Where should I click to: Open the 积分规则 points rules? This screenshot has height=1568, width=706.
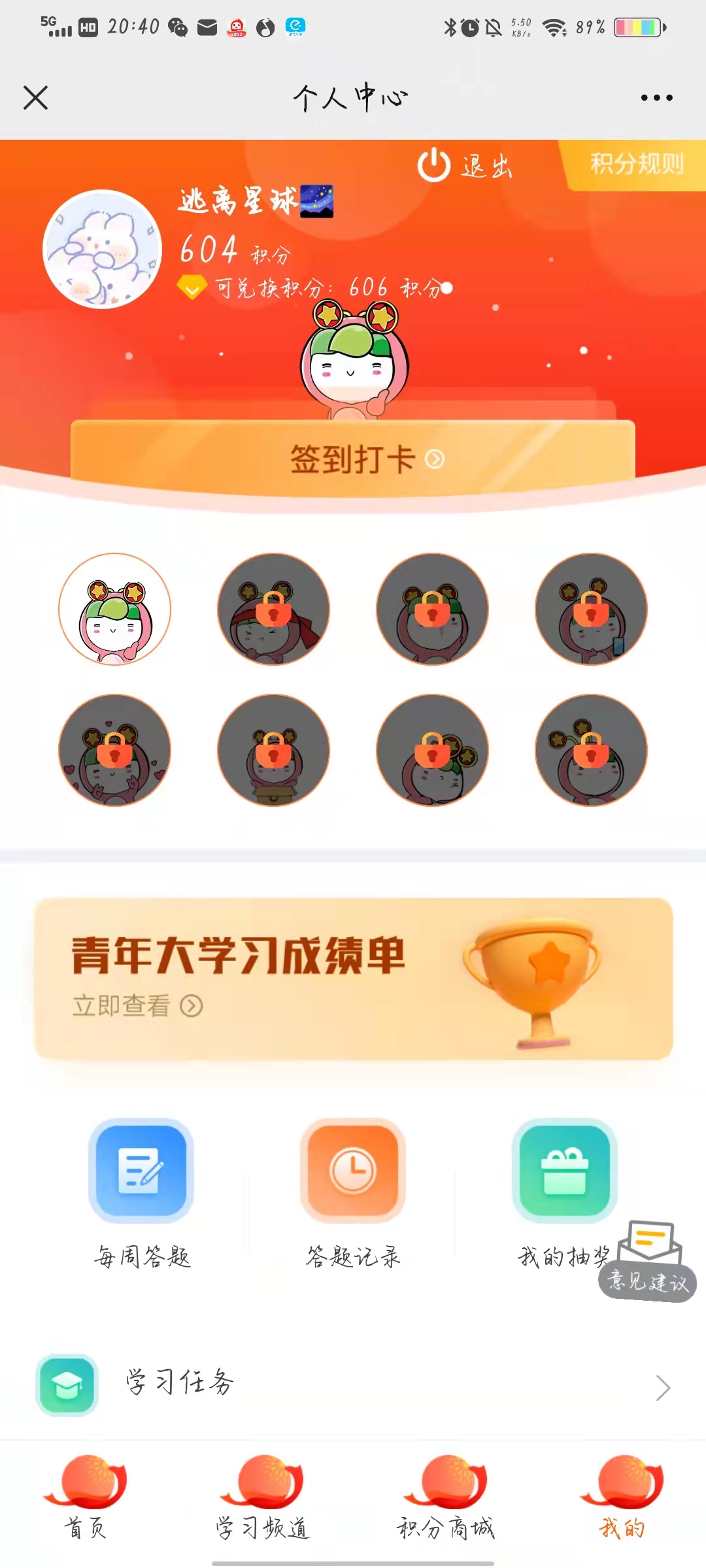636,164
